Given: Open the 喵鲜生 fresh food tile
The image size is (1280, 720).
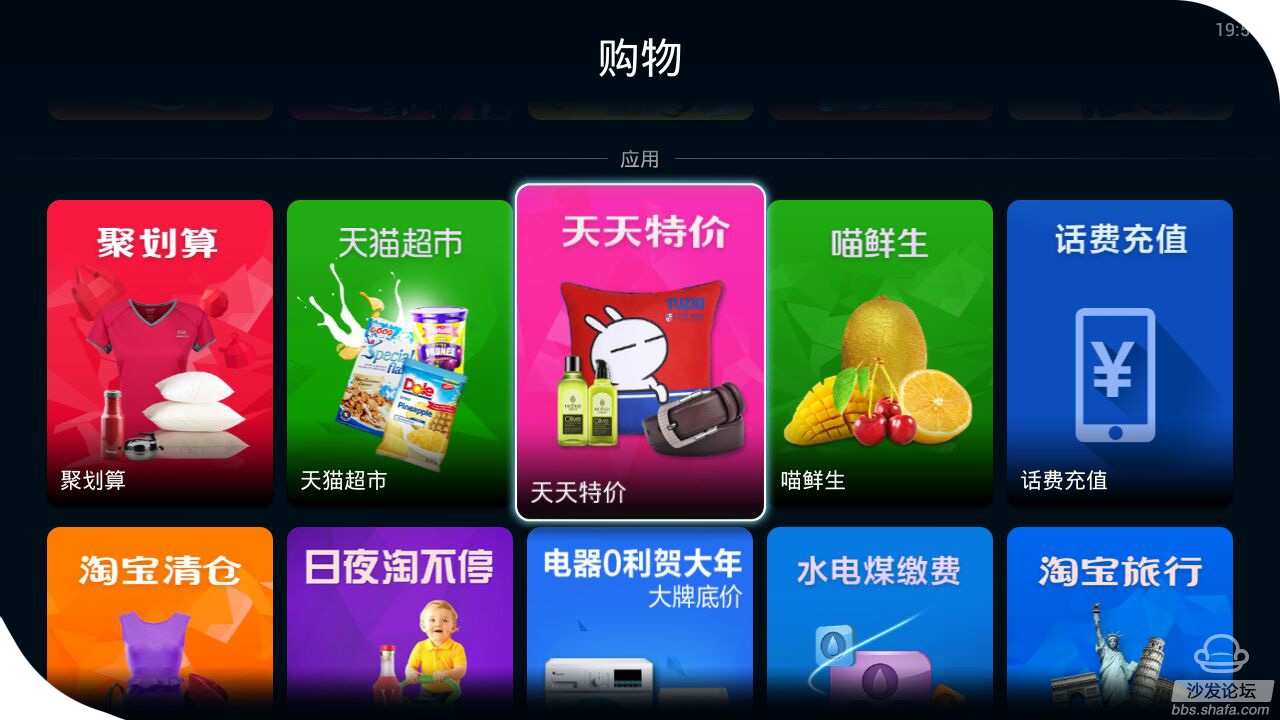Looking at the screenshot, I should click(x=880, y=350).
